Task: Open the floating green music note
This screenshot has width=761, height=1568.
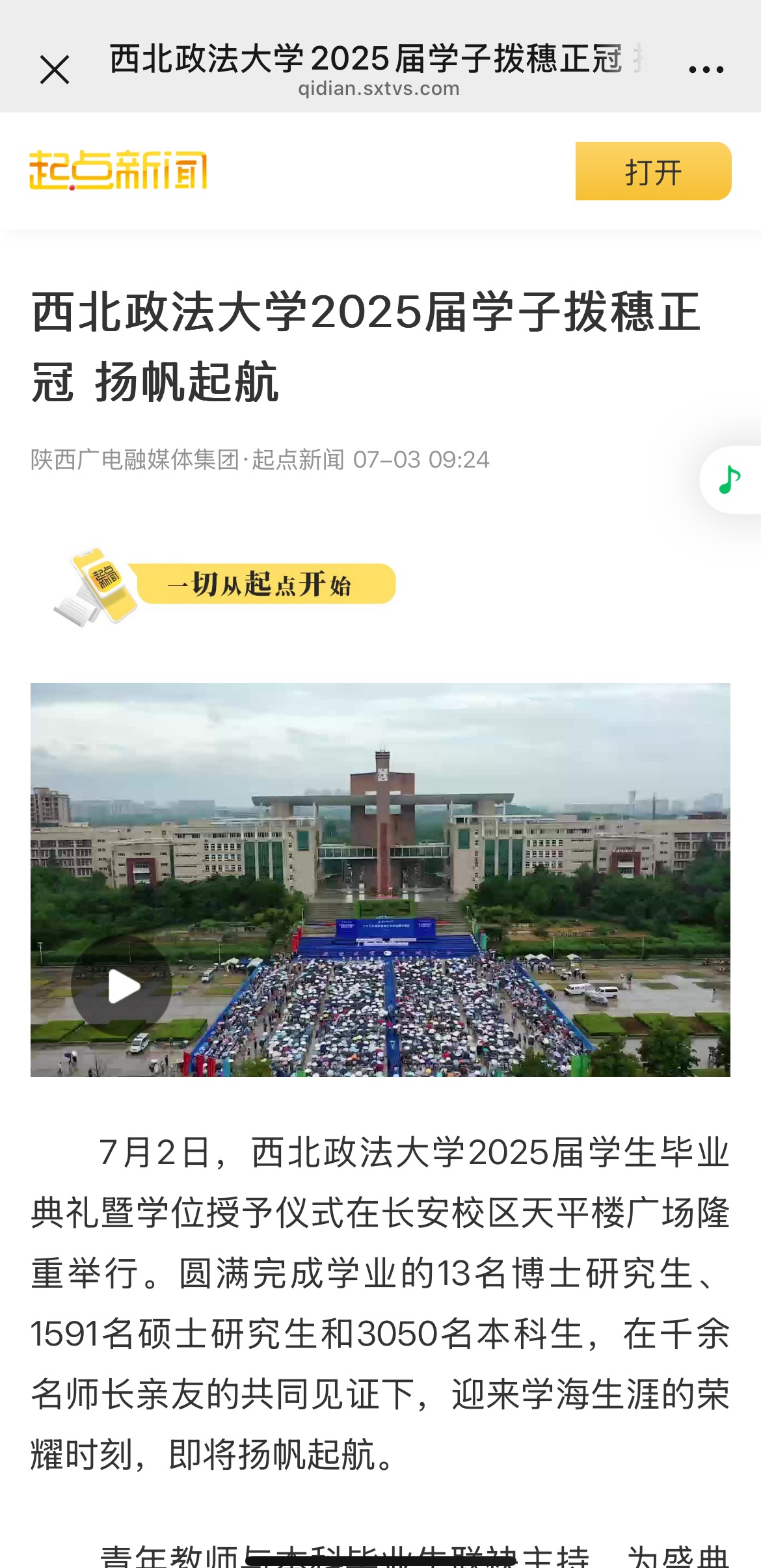Action: point(730,480)
